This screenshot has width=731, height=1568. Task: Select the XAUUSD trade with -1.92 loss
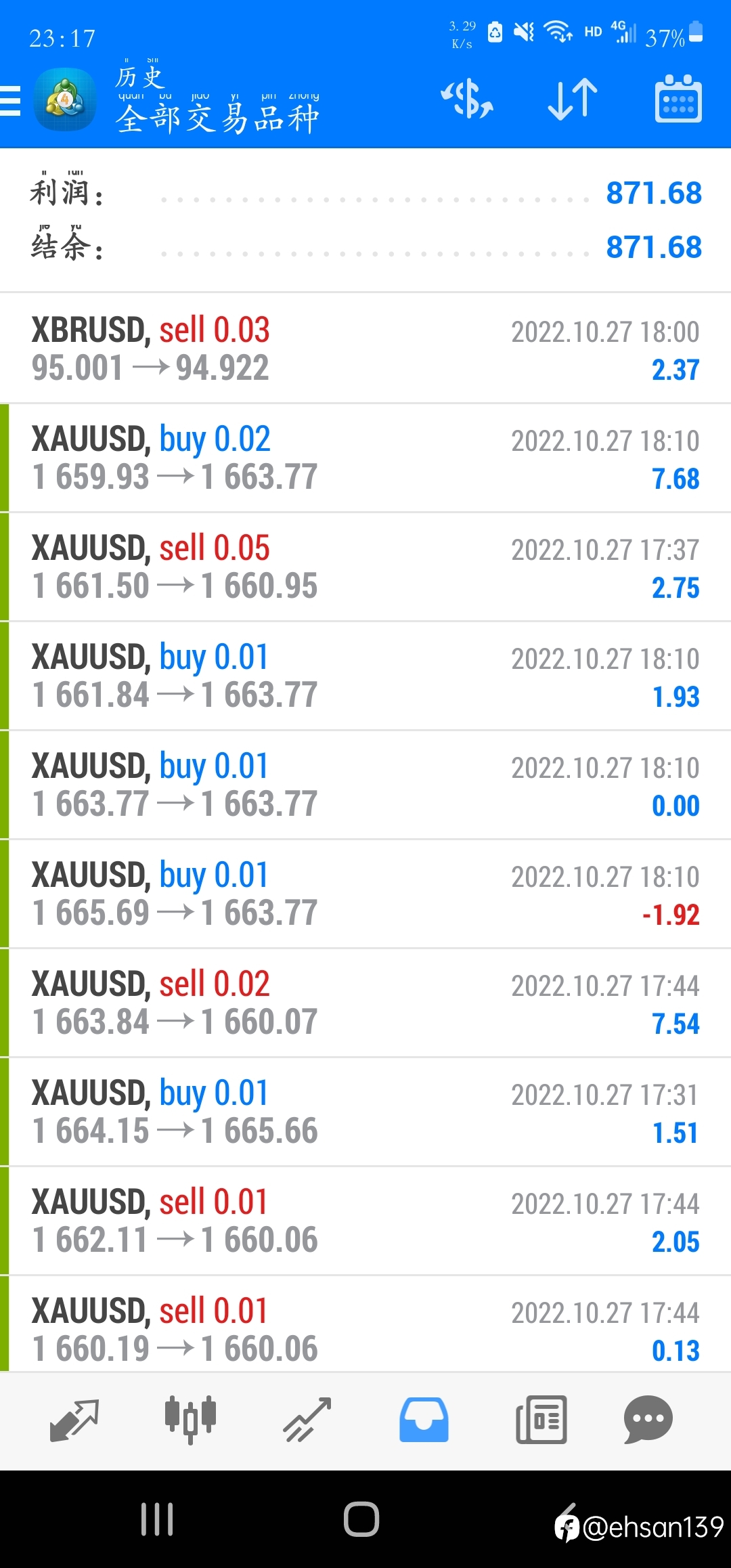(x=365, y=894)
